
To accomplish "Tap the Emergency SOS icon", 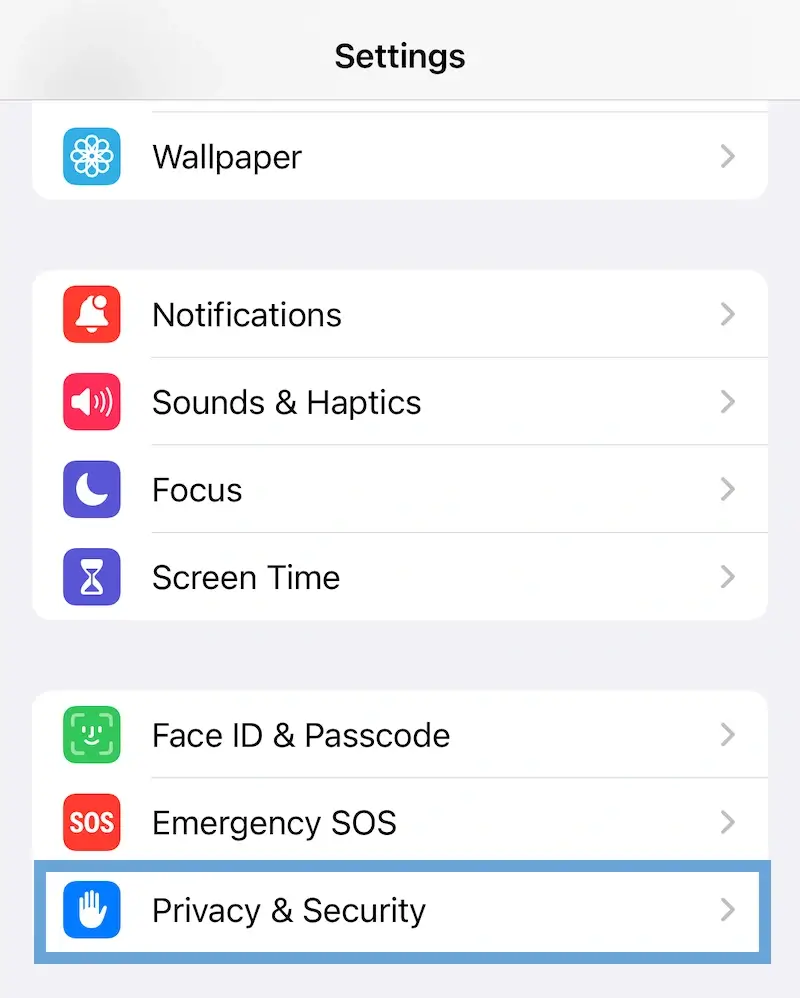I will [91, 822].
